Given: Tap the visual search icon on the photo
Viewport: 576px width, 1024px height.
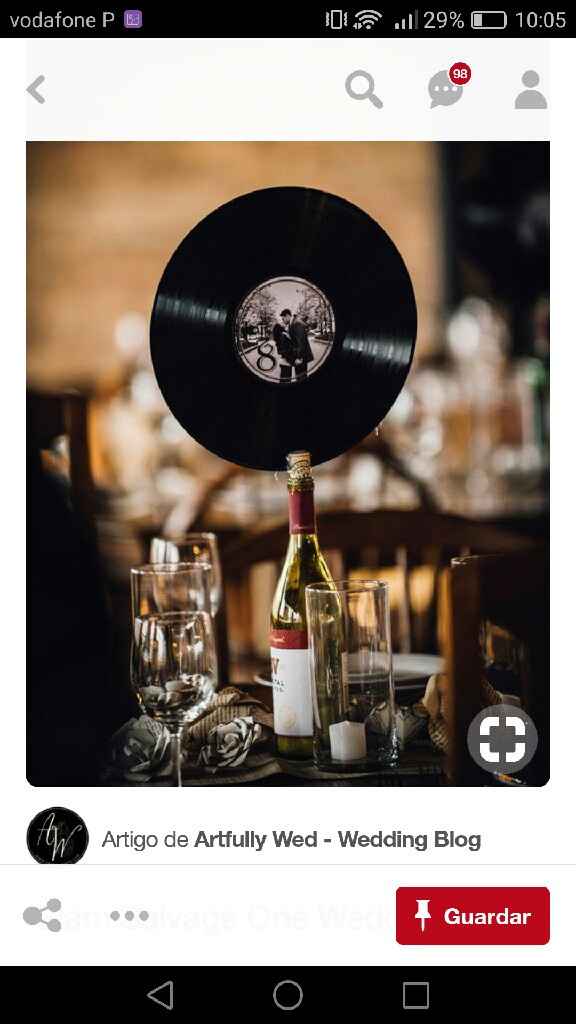Looking at the screenshot, I should point(502,739).
